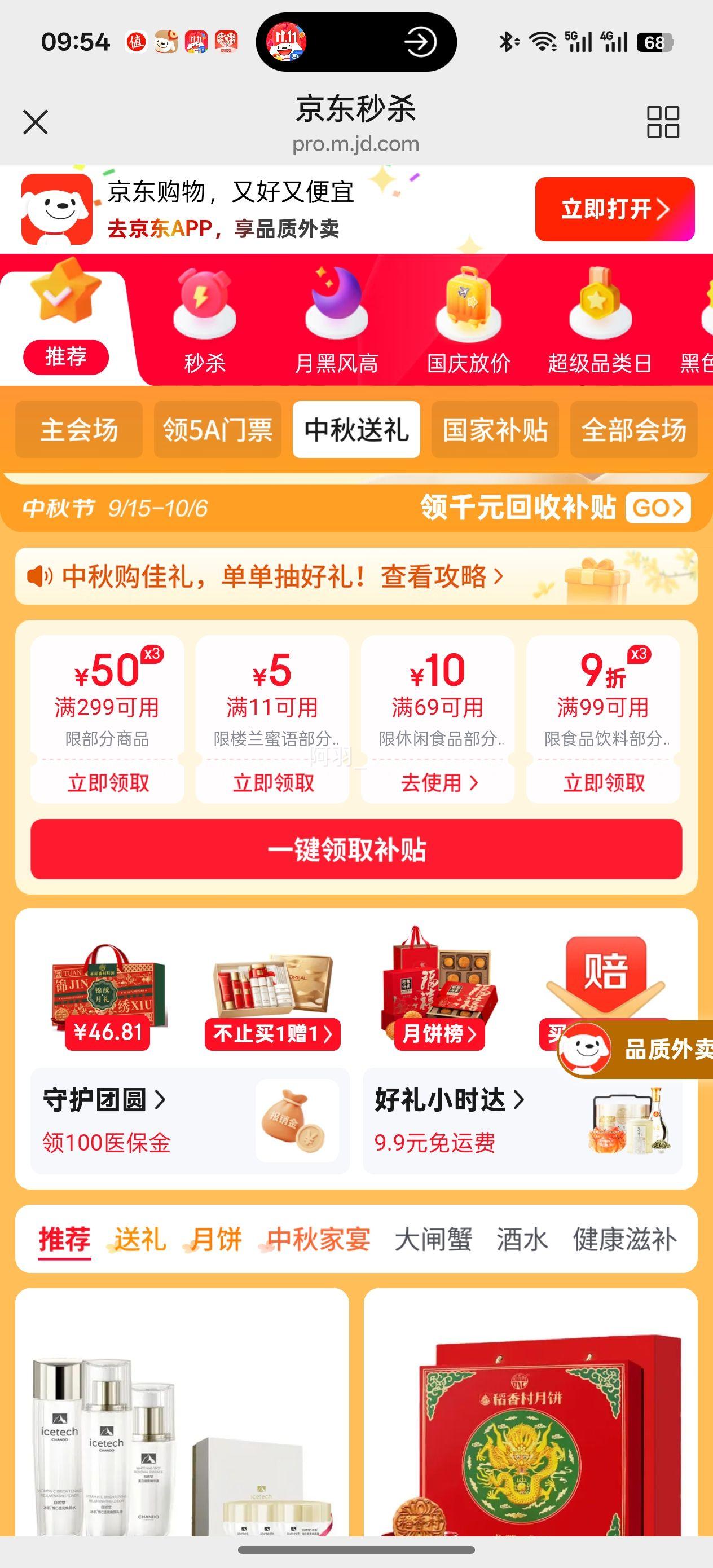Image resolution: width=713 pixels, height=1568 pixels.
Task: Go to 主会场 venue tab
Action: click(x=78, y=430)
